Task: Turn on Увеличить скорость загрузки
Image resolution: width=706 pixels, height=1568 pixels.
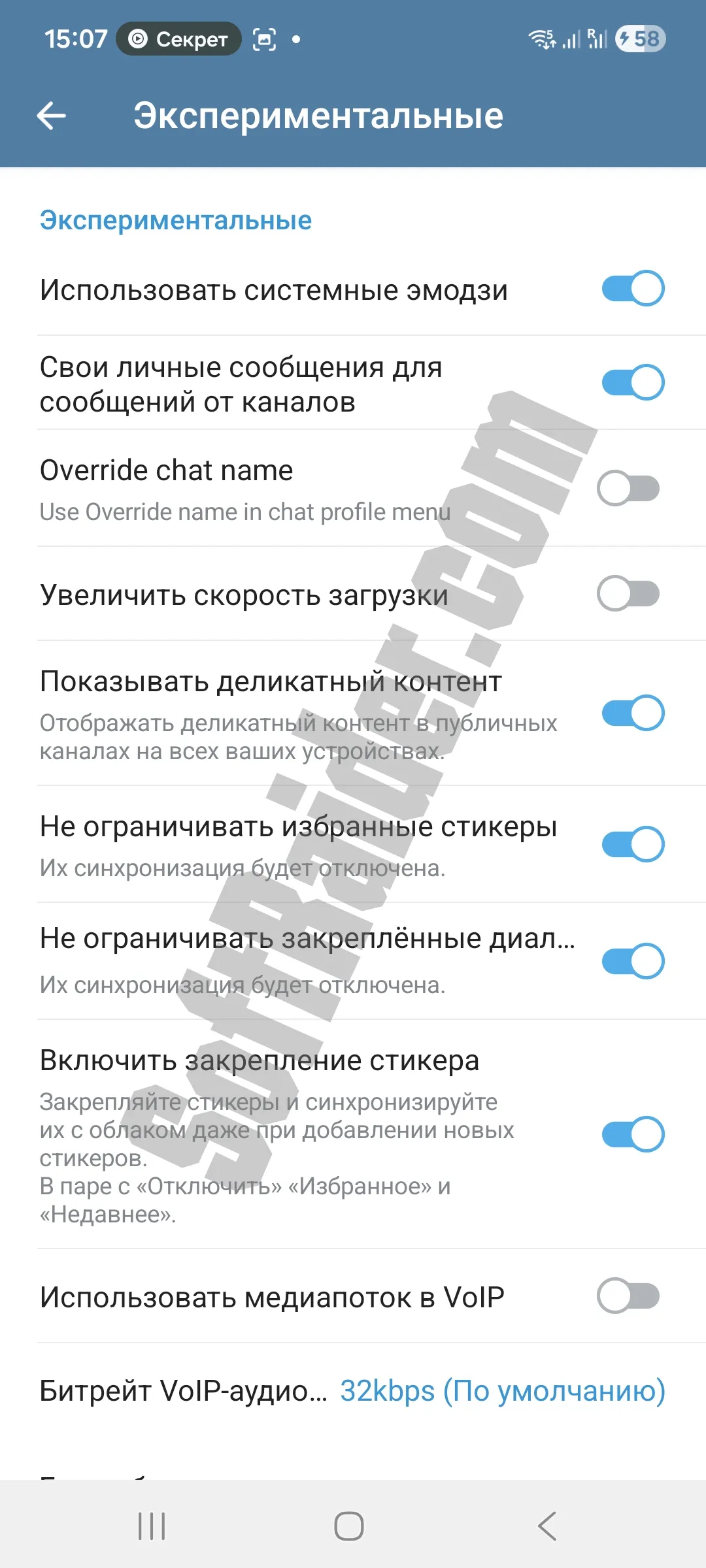Action: coord(628,594)
